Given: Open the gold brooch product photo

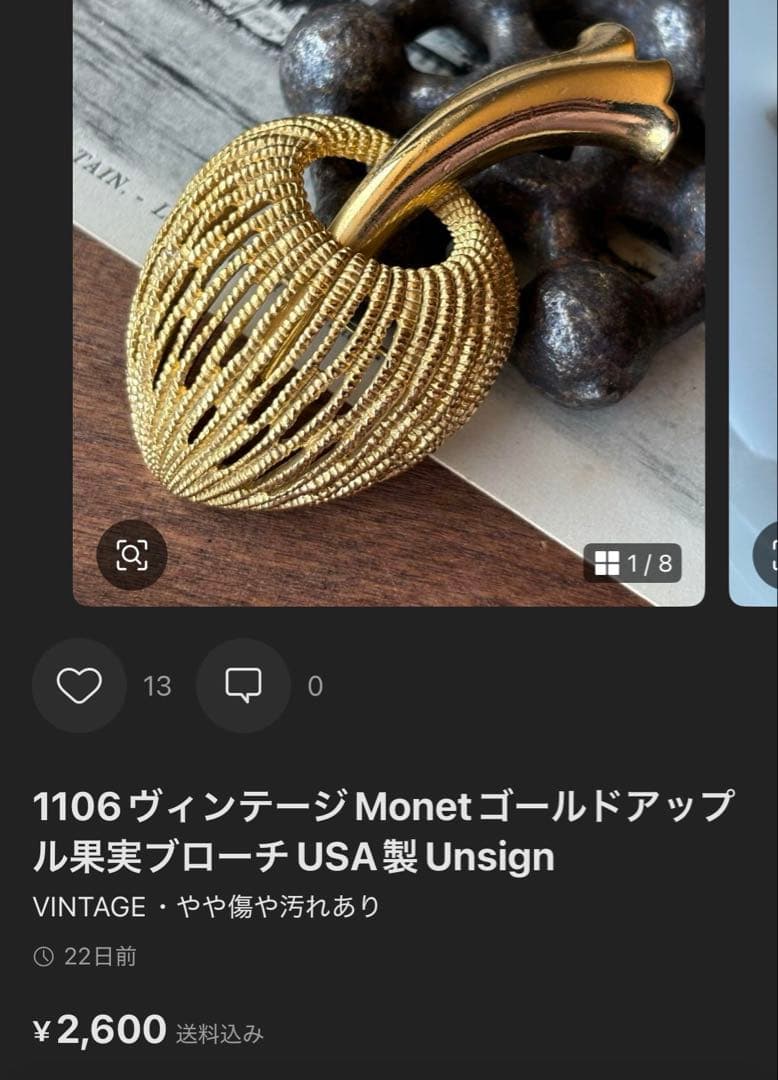Looking at the screenshot, I should click(390, 300).
